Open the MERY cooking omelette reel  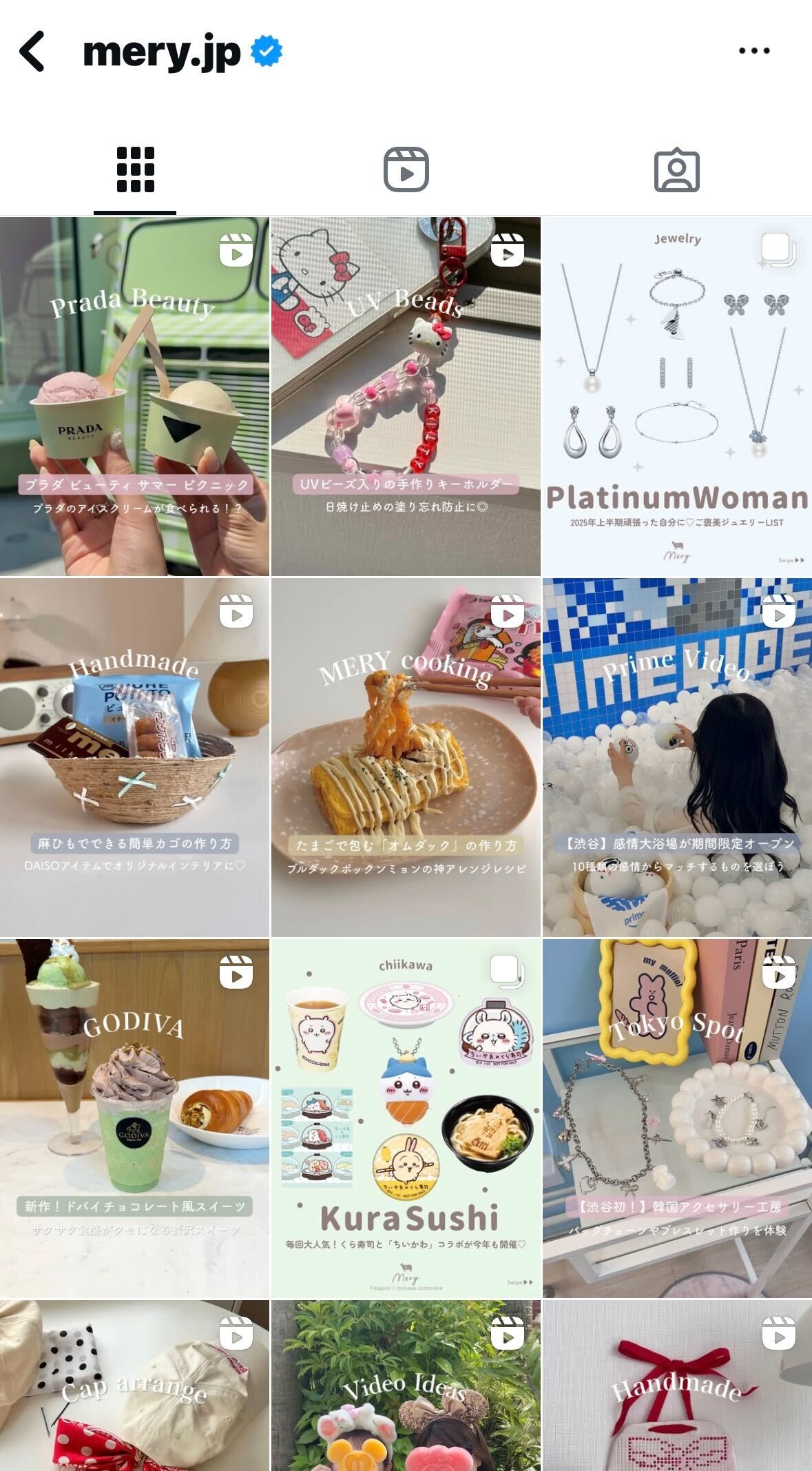(406, 757)
